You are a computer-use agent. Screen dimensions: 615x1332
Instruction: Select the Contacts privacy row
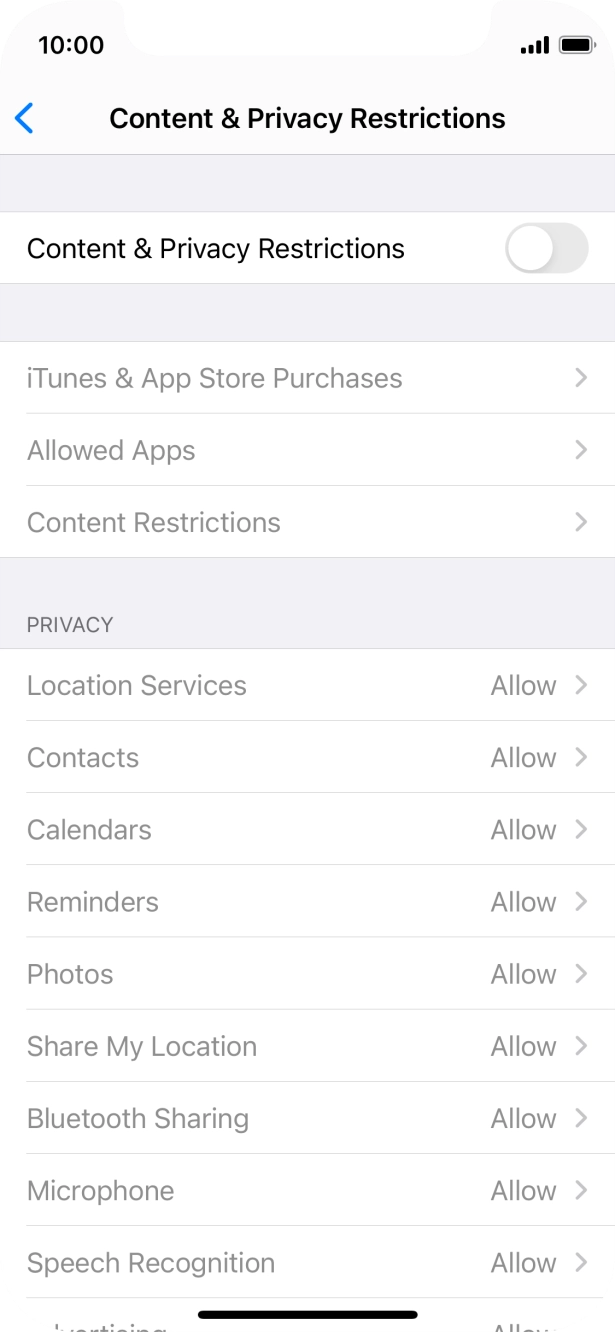[307, 757]
